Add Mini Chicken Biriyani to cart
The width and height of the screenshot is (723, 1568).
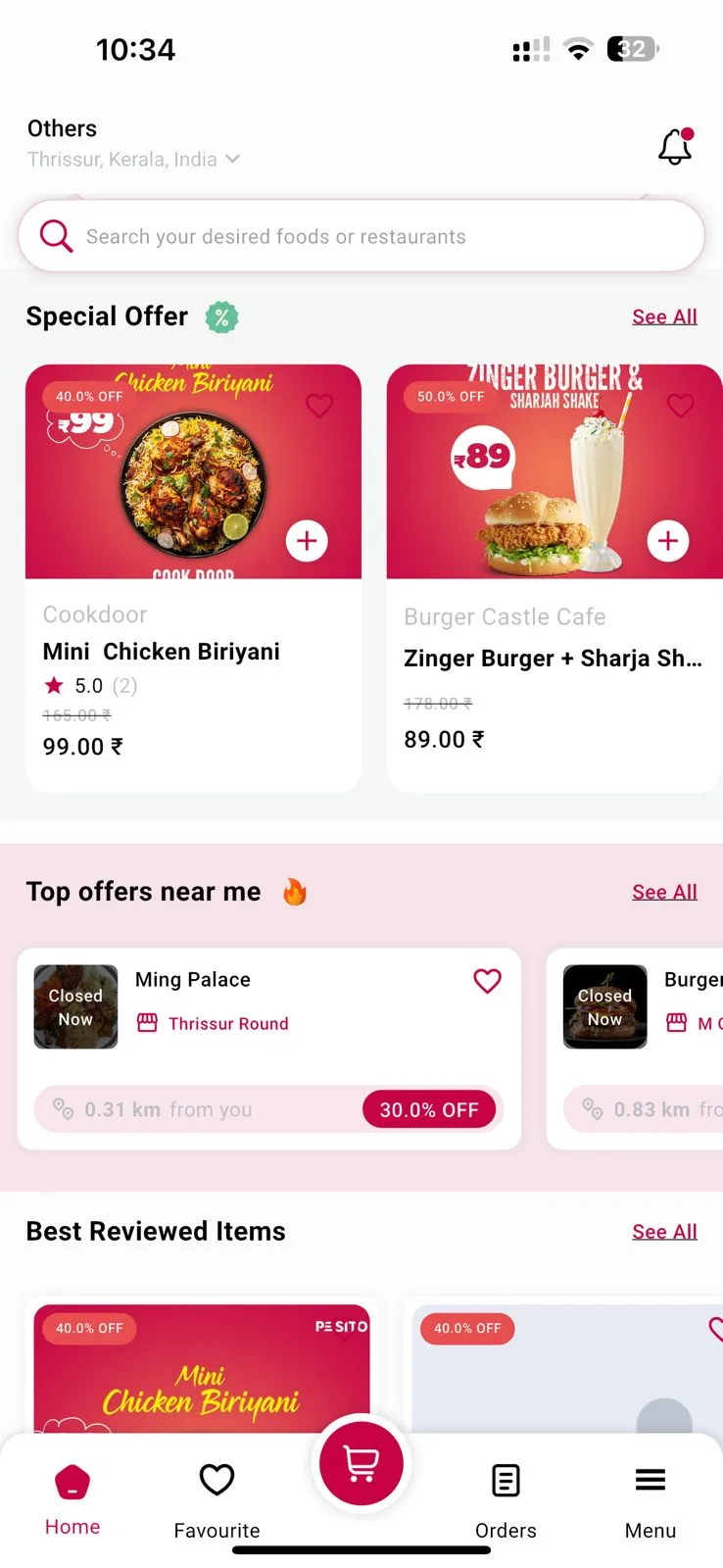click(x=307, y=540)
